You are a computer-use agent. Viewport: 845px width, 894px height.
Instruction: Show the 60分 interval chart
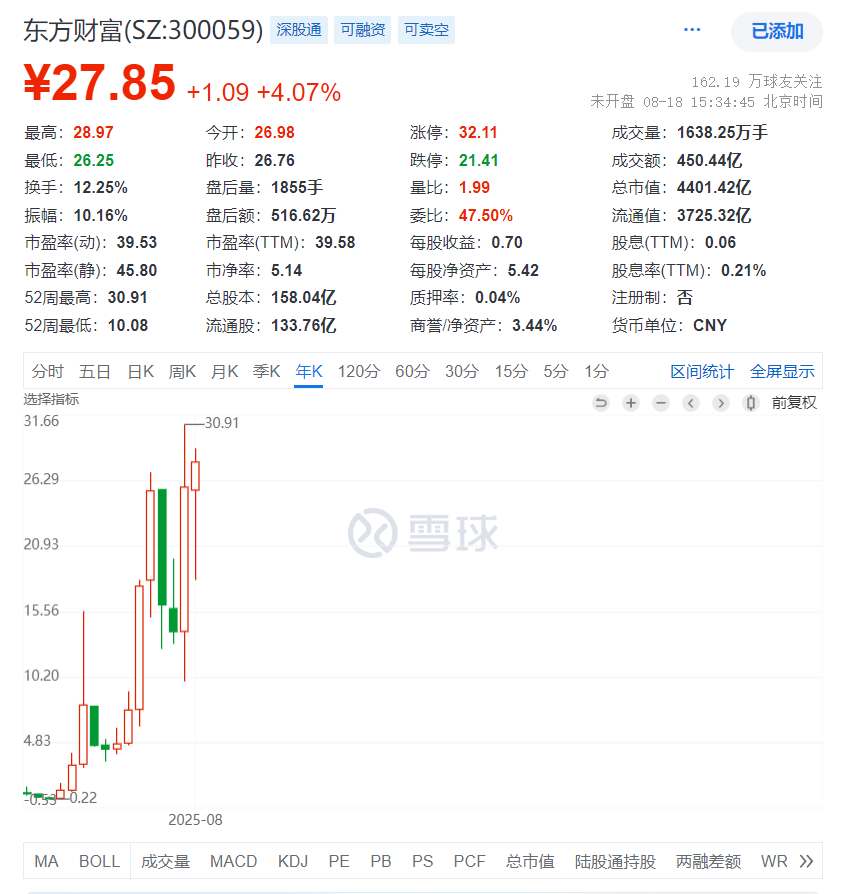412,371
